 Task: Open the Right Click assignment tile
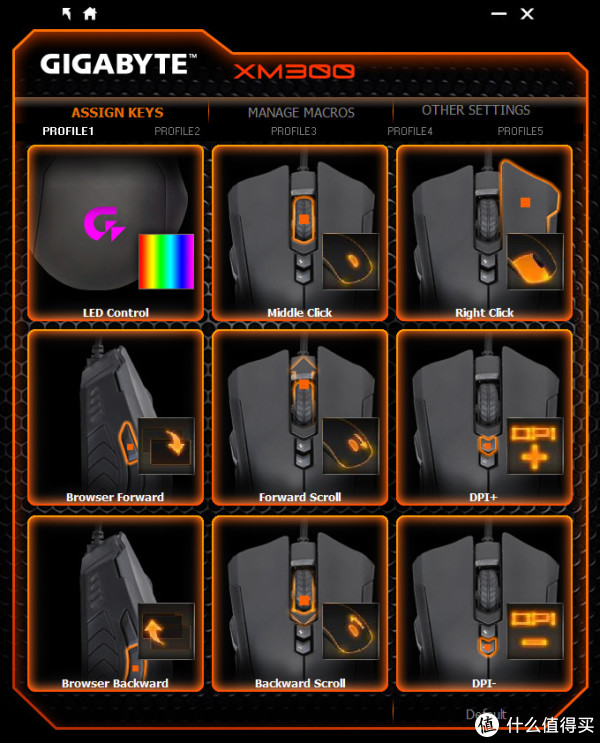tap(484, 233)
